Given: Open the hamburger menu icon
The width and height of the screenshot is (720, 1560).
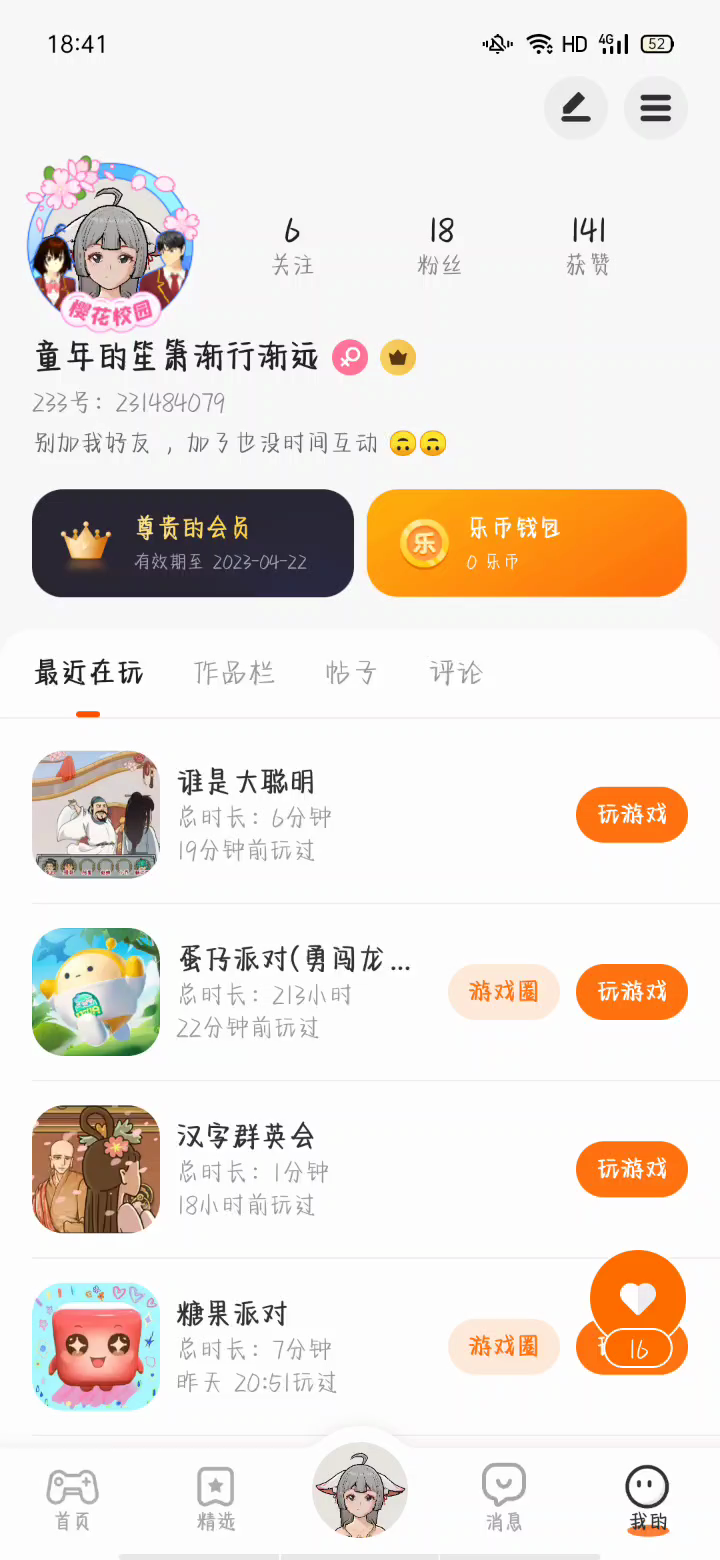Looking at the screenshot, I should (x=656, y=108).
